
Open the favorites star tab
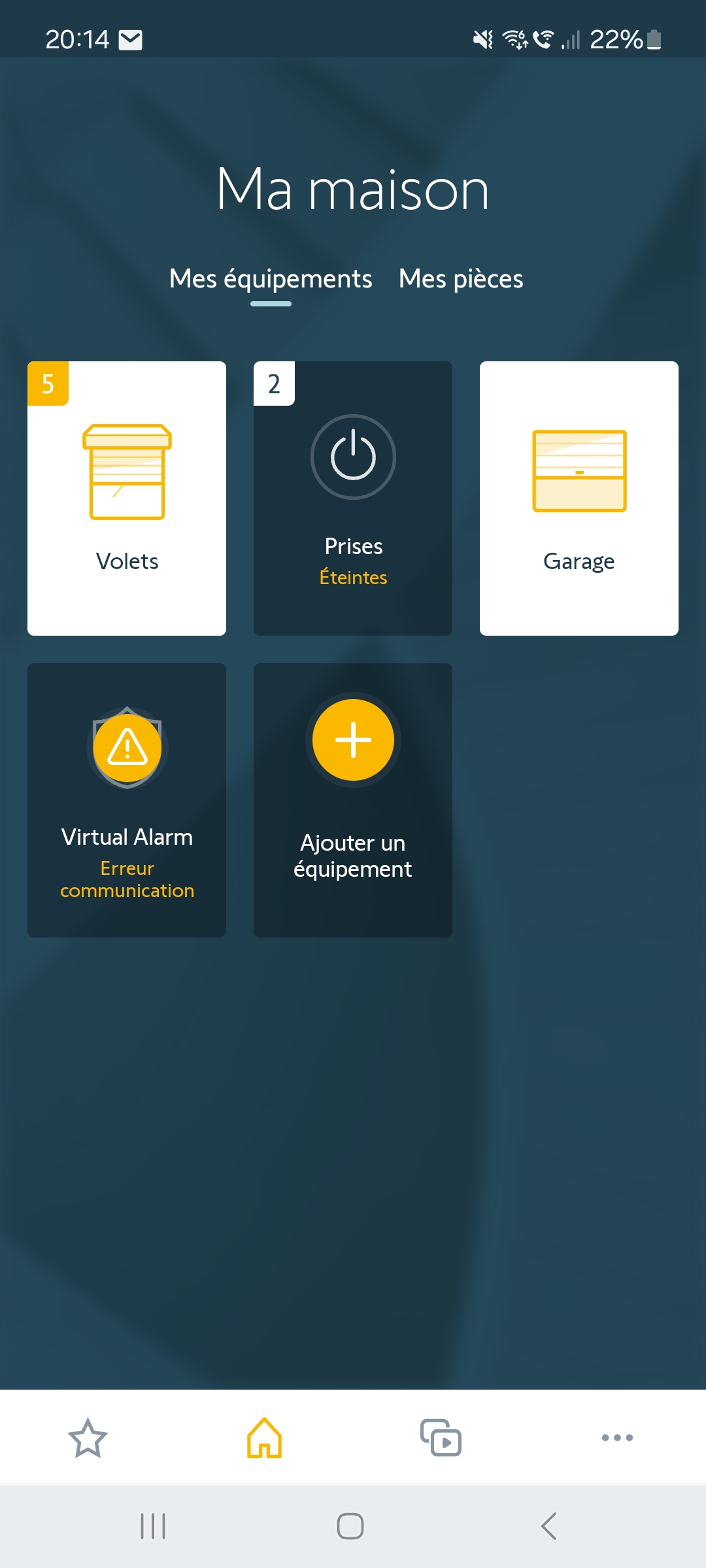(x=88, y=1437)
